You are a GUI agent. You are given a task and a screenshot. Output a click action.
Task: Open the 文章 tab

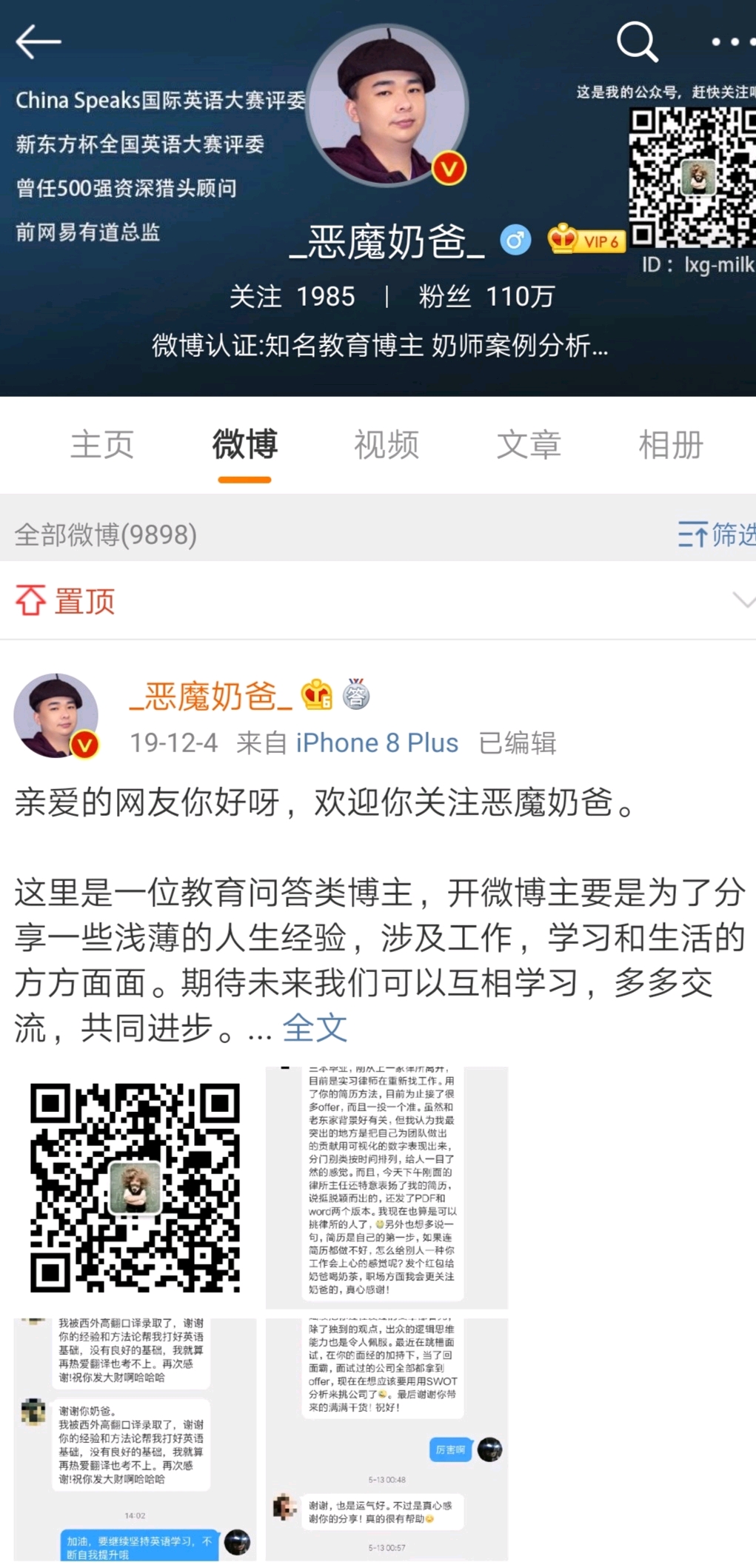(x=529, y=445)
